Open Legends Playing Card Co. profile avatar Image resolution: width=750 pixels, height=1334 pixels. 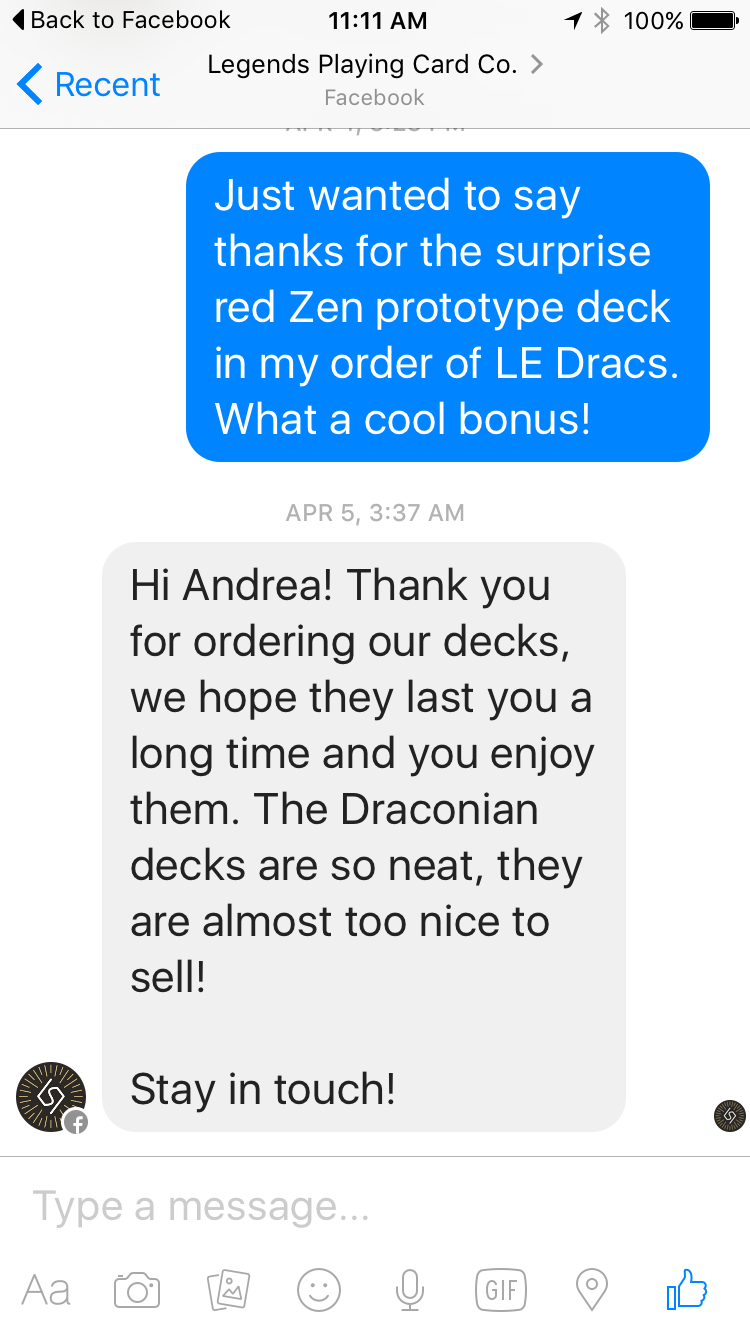coord(50,1097)
